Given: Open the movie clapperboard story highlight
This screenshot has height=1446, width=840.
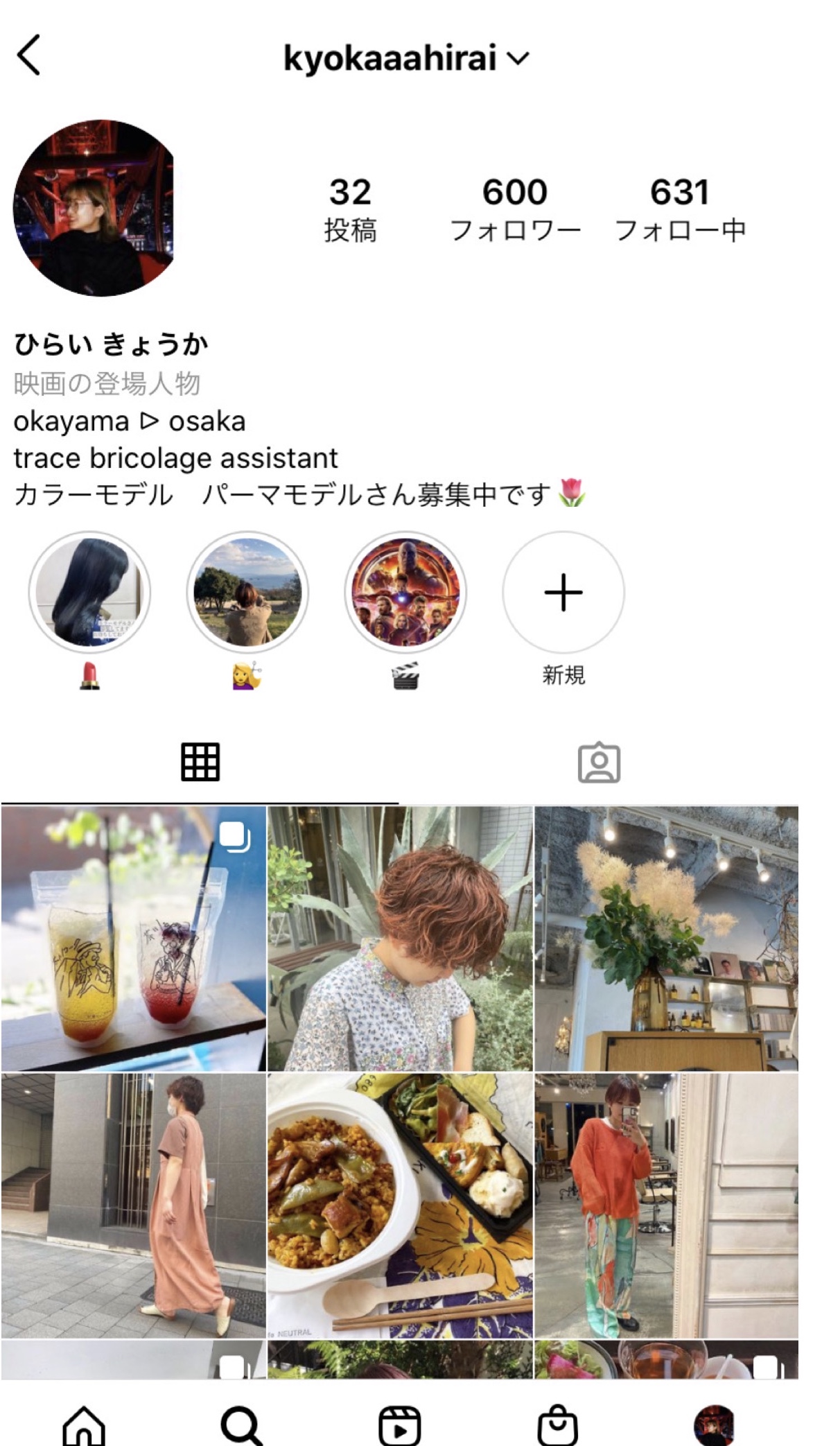Looking at the screenshot, I should (405, 593).
